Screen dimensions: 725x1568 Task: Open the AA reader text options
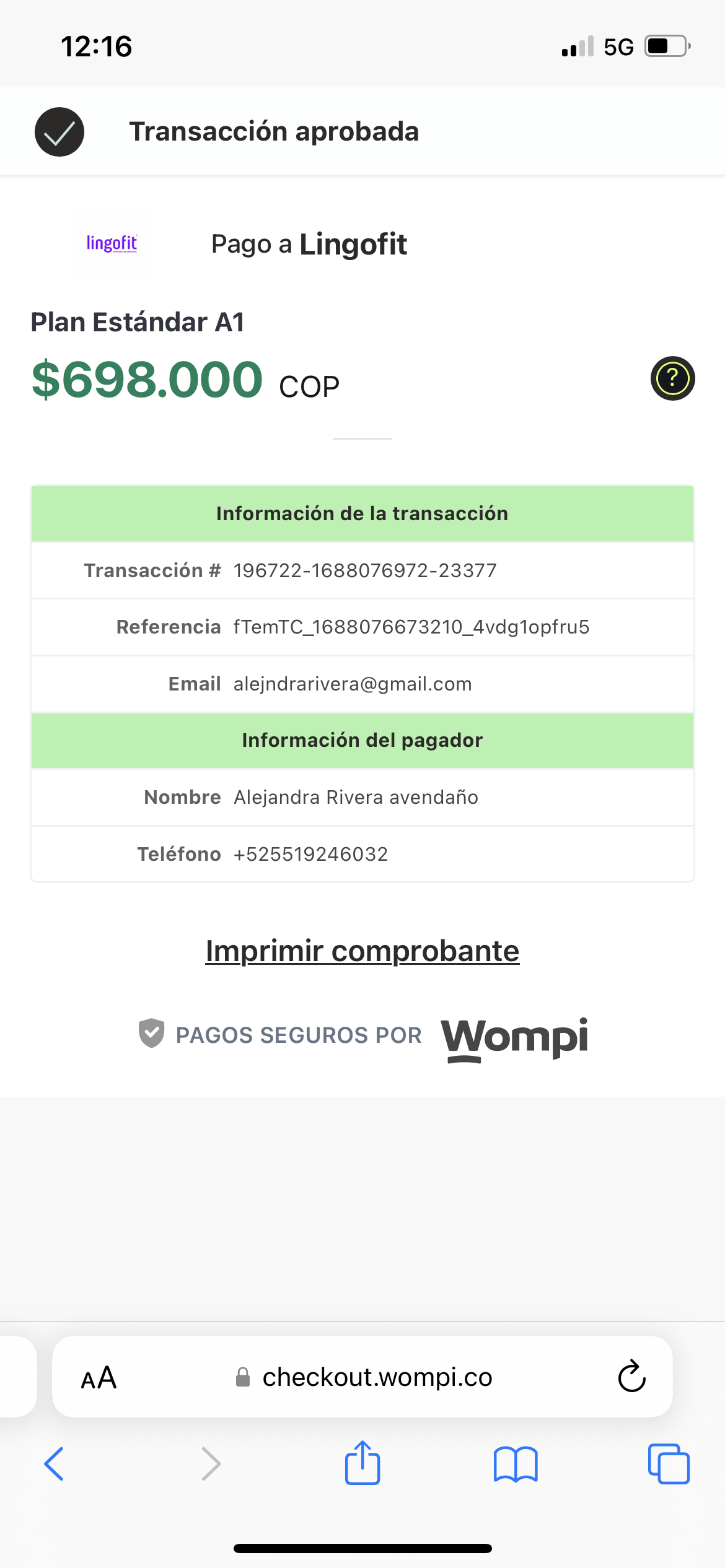pos(99,1378)
